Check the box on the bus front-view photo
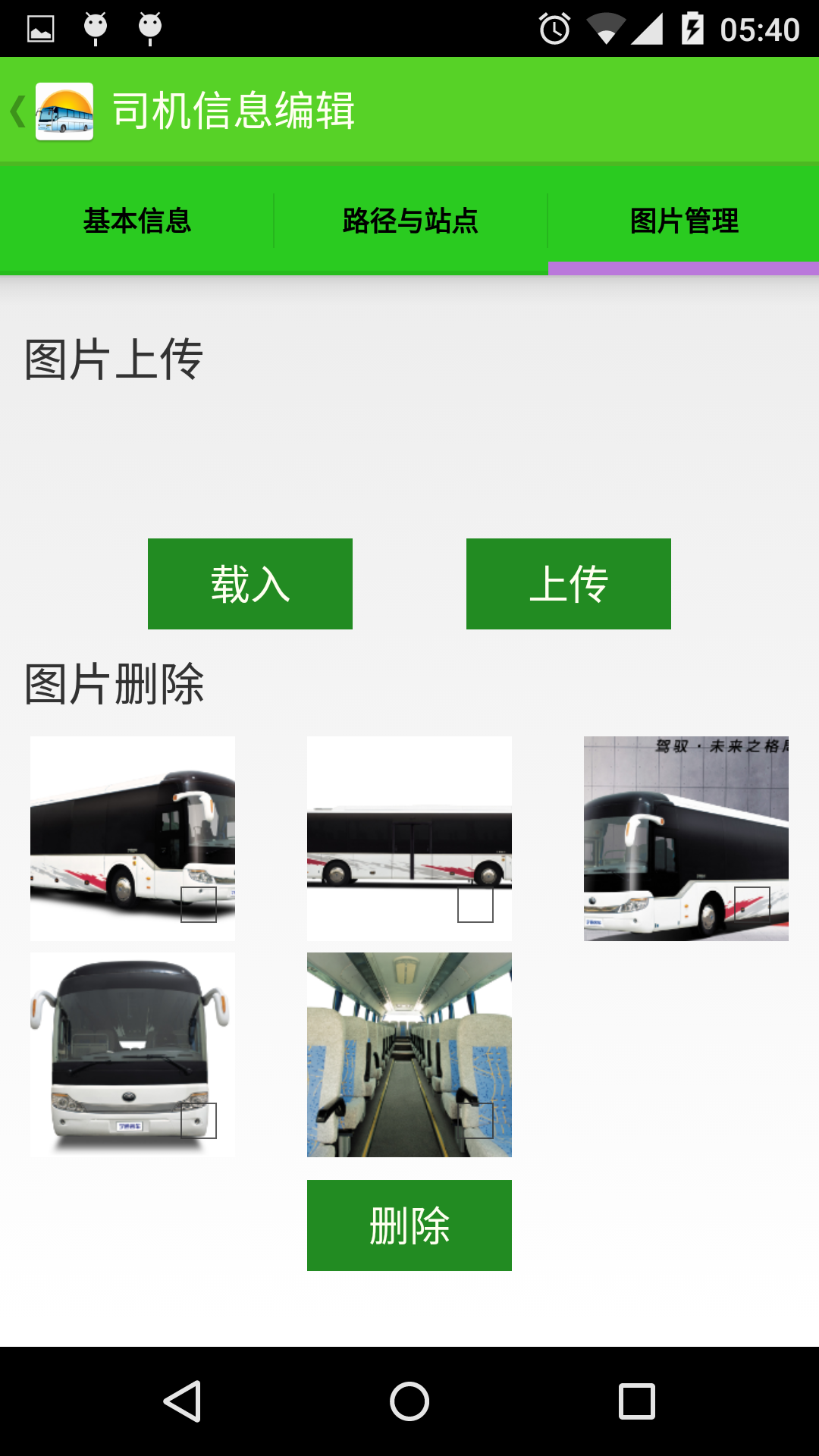The height and width of the screenshot is (1456, 819). point(199,1121)
